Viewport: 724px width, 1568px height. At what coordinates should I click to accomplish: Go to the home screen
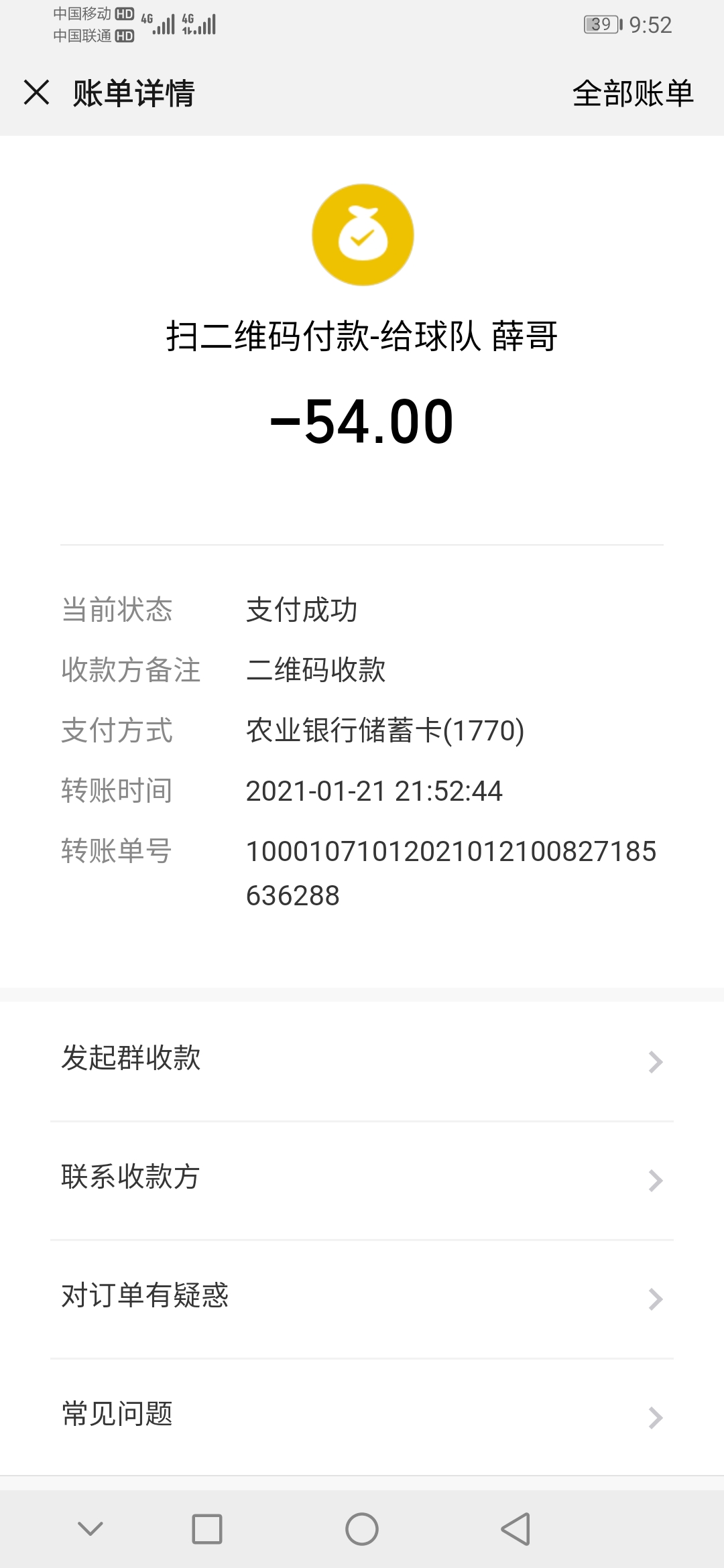362,1529
